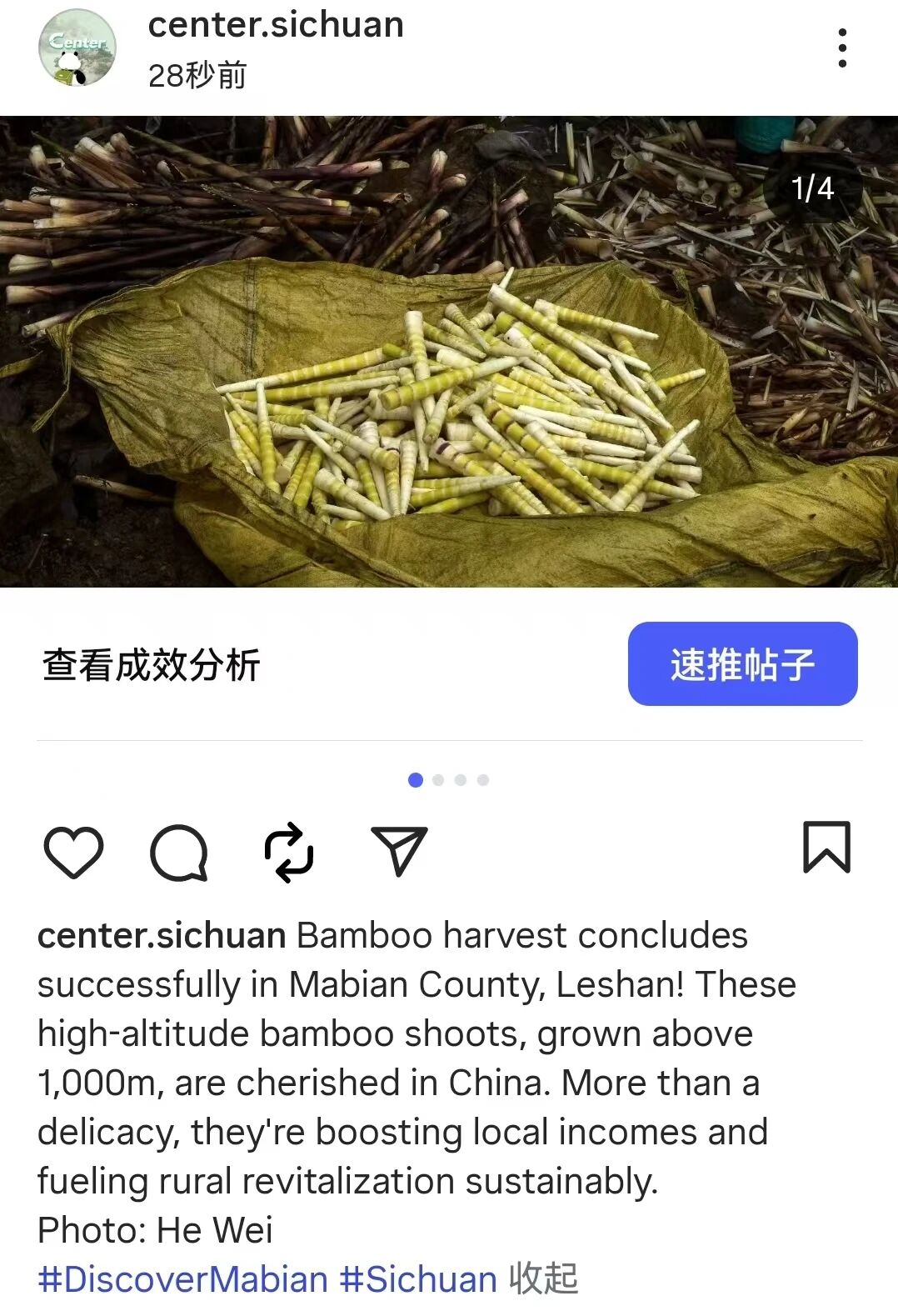
Task: Share the post via paper plane icon
Action: coord(399,850)
